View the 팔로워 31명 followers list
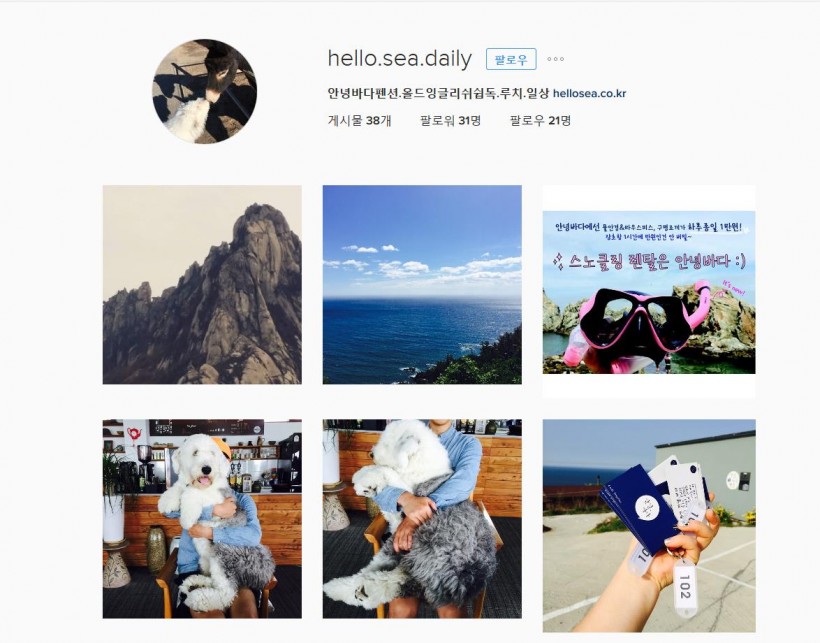Viewport: 820px width, 643px height. tap(450, 120)
